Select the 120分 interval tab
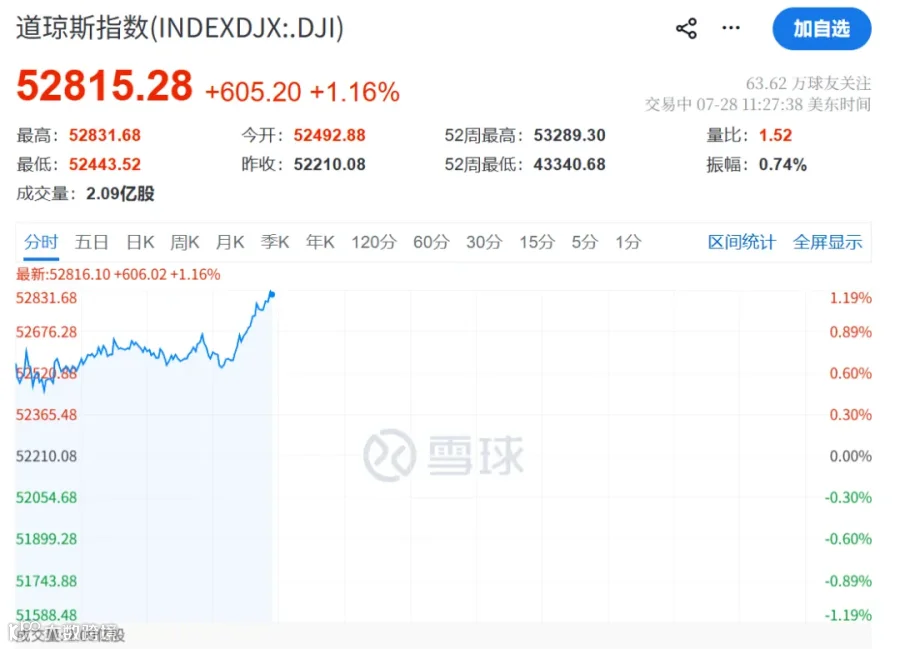The image size is (900, 649). (374, 242)
